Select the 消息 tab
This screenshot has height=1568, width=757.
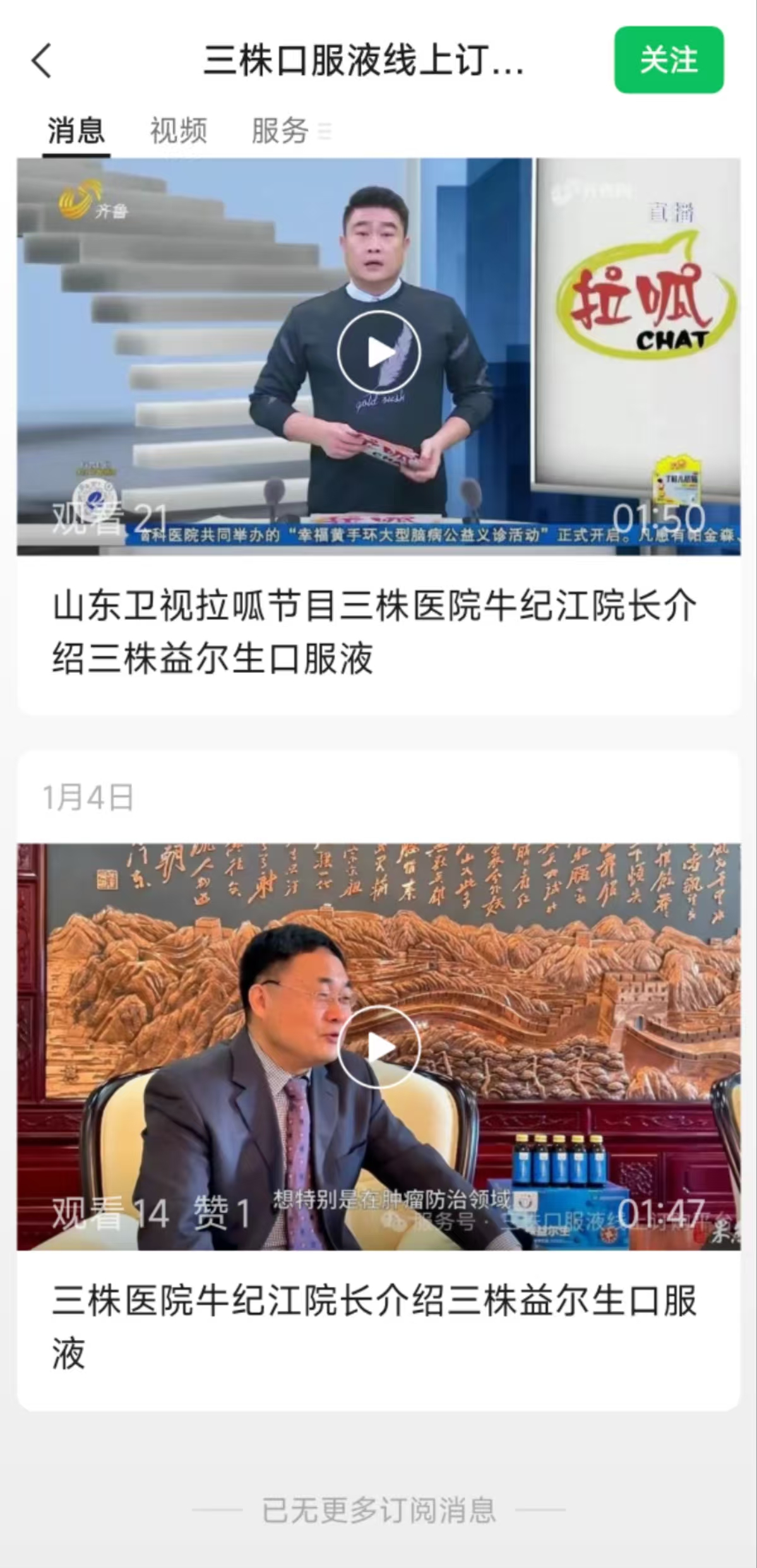tap(76, 131)
